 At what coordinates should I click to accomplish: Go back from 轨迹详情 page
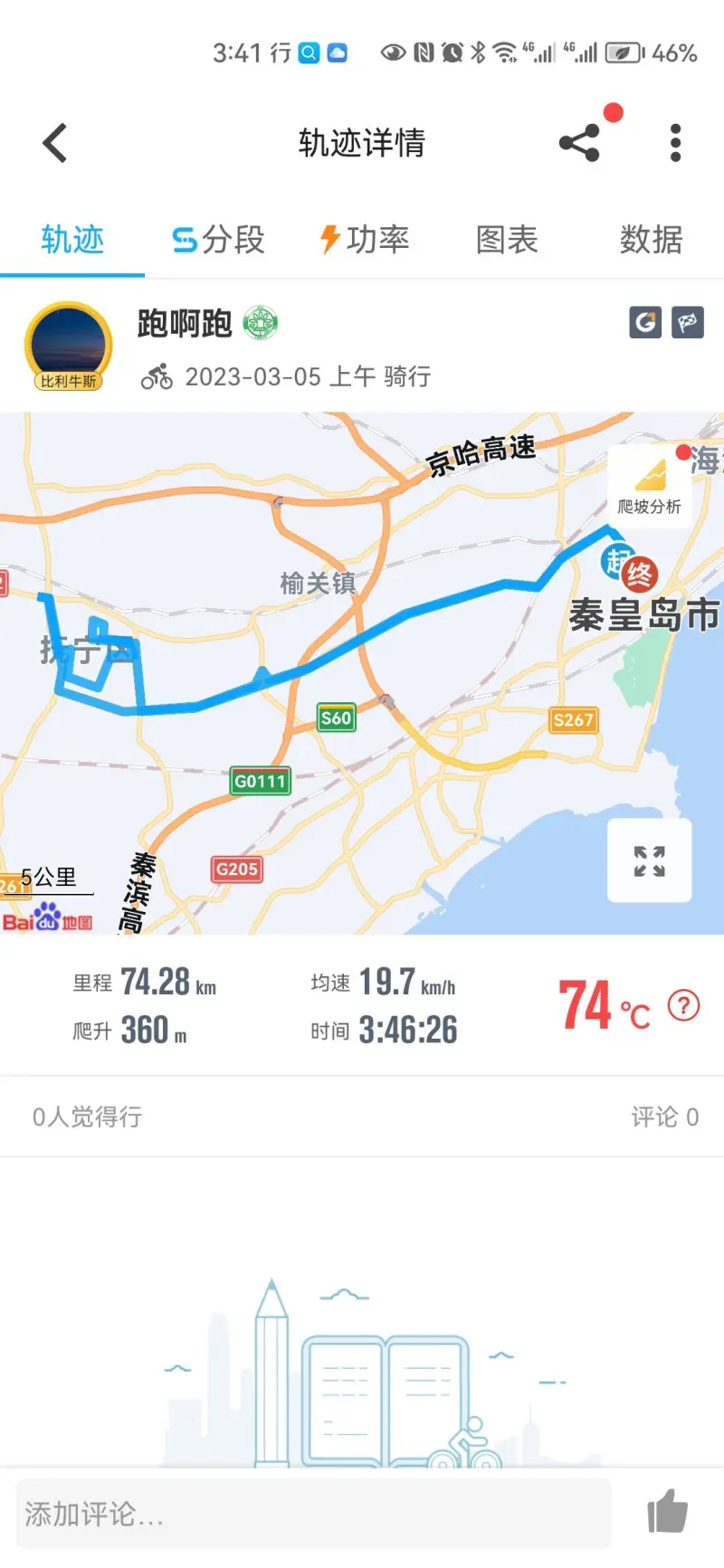[x=55, y=143]
